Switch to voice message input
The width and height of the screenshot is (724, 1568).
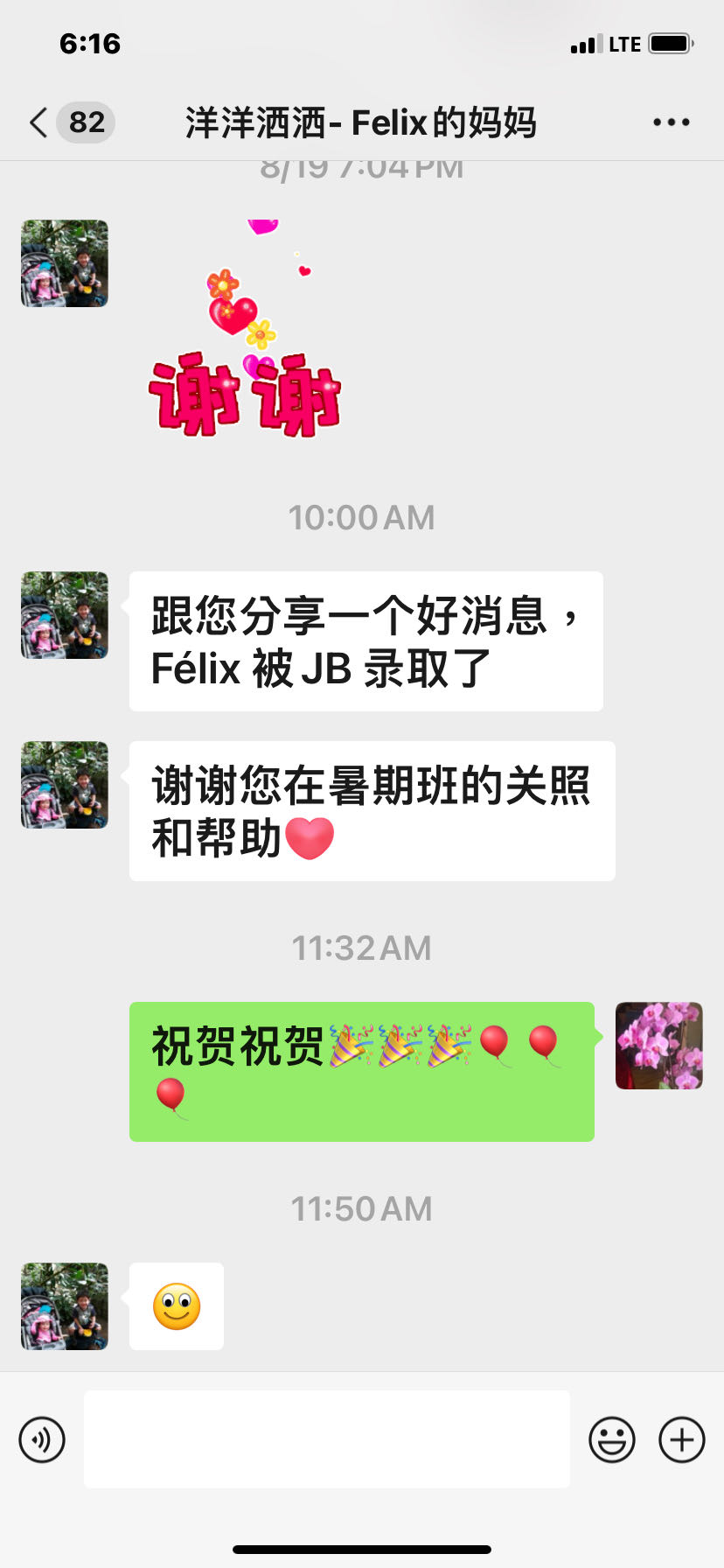(x=42, y=1439)
